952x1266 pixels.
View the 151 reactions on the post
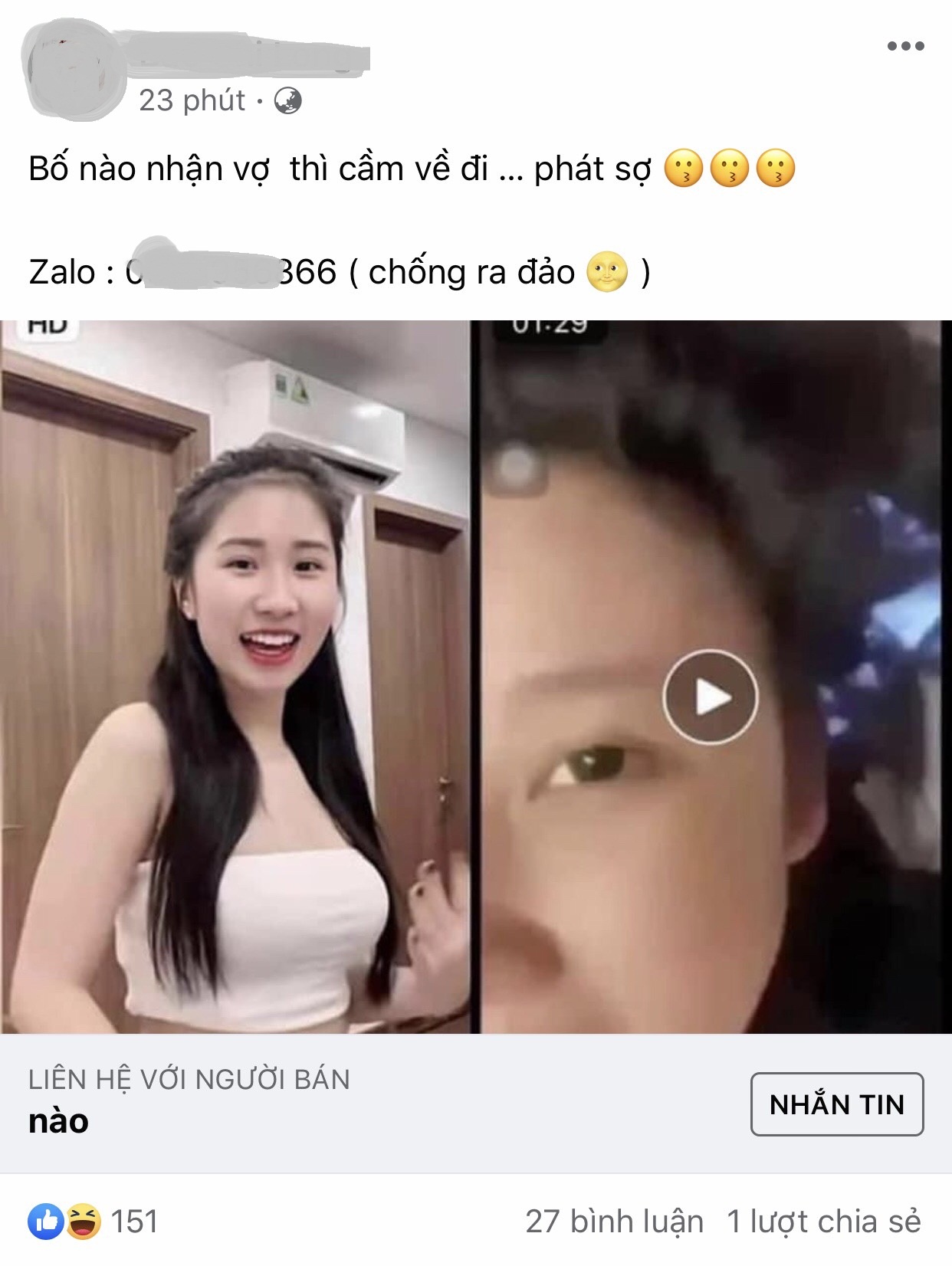point(95,1222)
